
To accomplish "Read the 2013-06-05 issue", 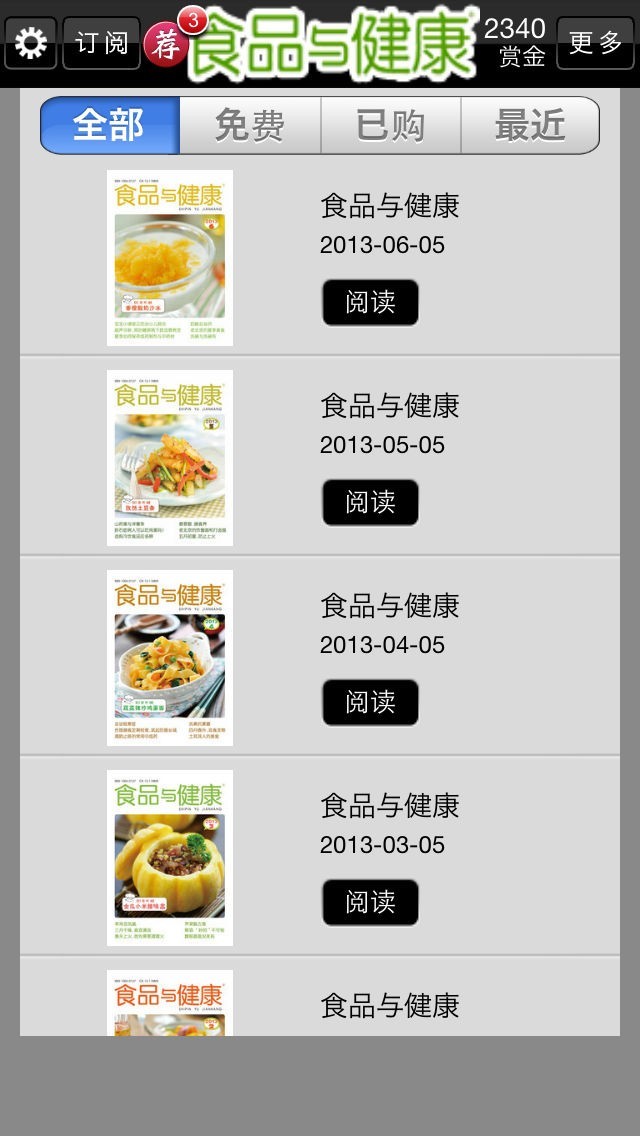I will tap(370, 302).
